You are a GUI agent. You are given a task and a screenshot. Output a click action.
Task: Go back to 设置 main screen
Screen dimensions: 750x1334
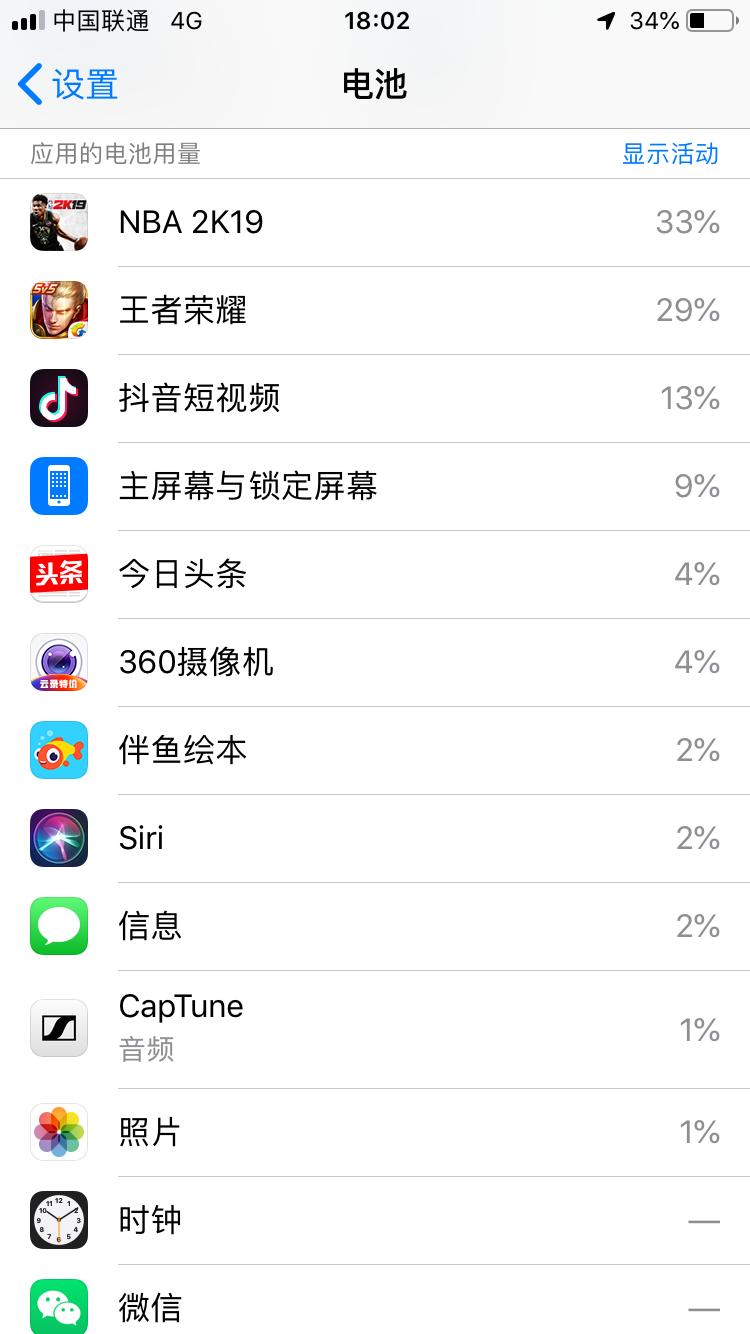(x=55, y=86)
